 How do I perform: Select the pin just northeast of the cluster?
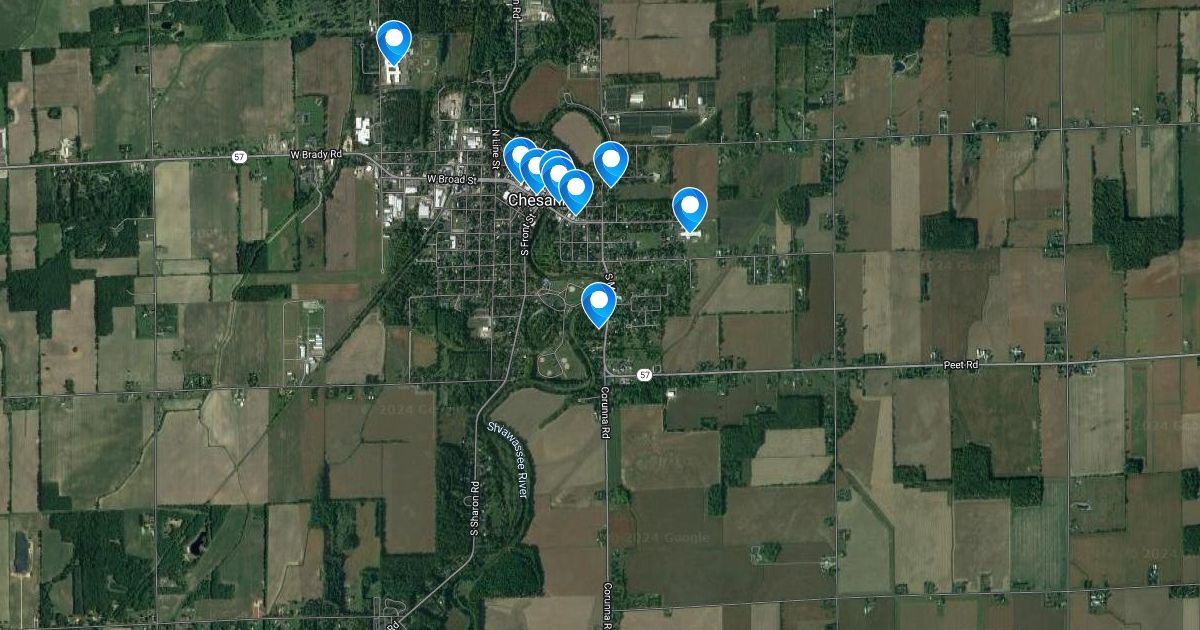click(x=610, y=162)
